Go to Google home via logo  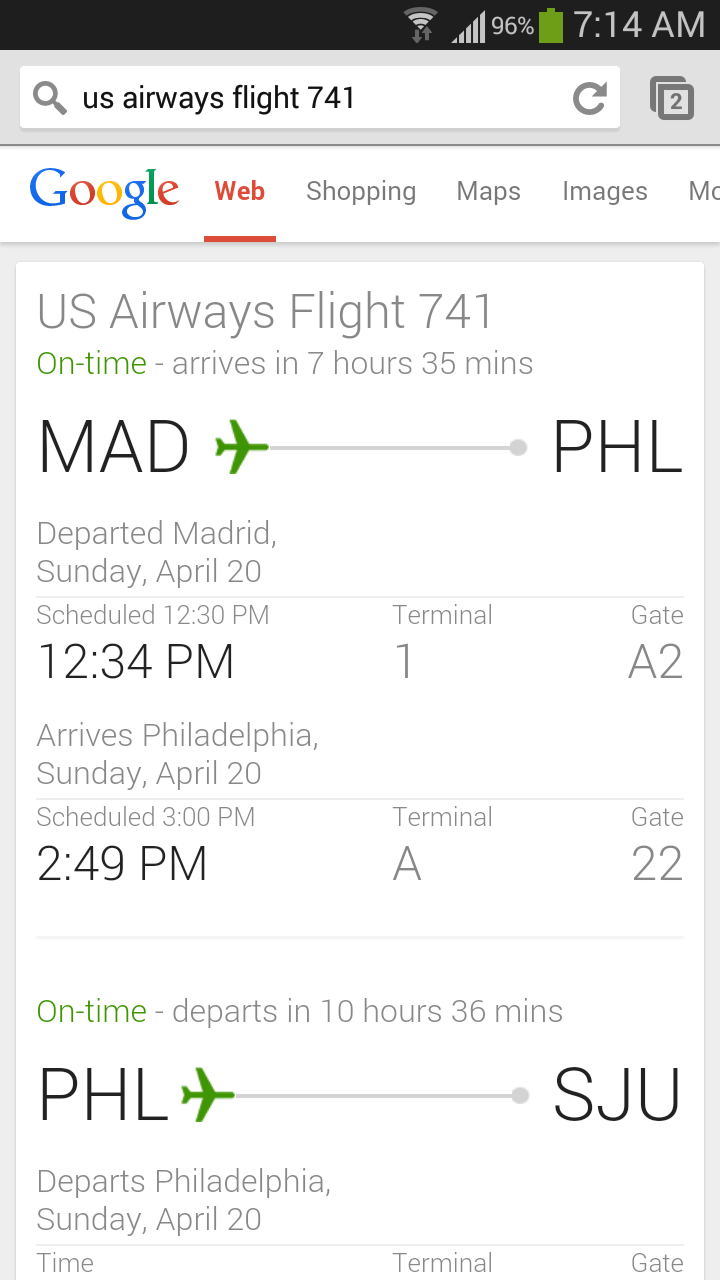click(104, 192)
